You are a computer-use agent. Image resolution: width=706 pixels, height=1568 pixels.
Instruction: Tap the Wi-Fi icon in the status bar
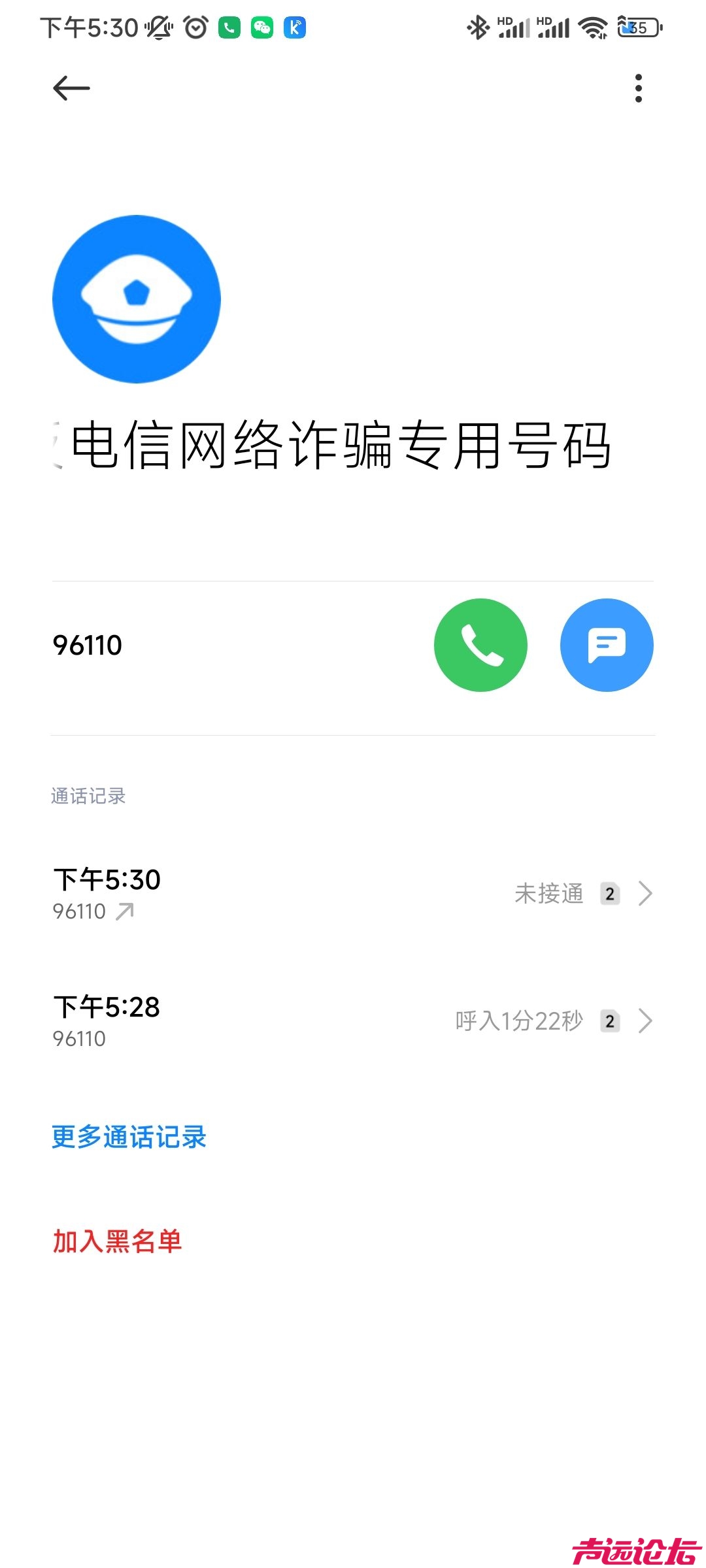[594, 29]
